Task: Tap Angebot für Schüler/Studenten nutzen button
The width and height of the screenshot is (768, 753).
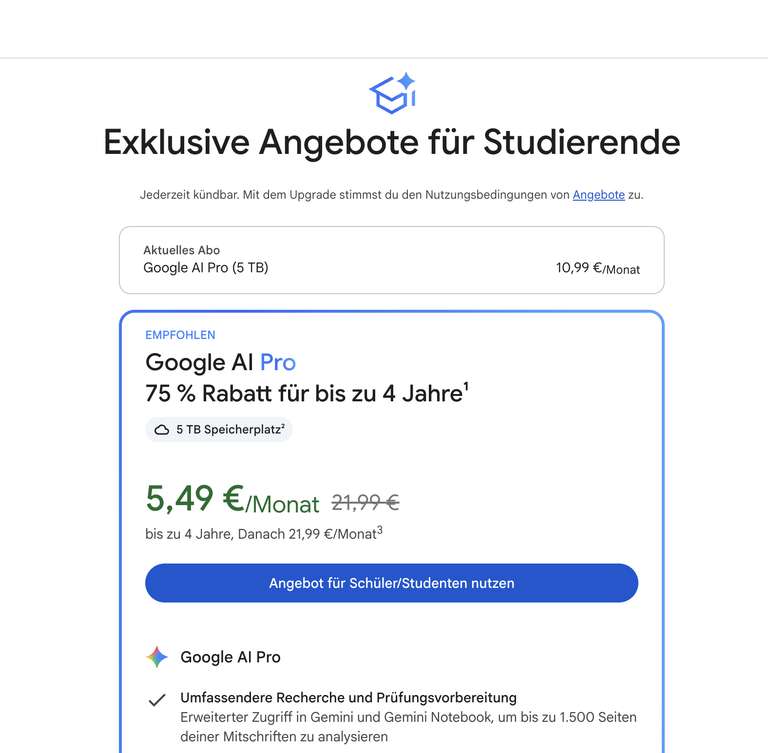Action: click(x=391, y=583)
